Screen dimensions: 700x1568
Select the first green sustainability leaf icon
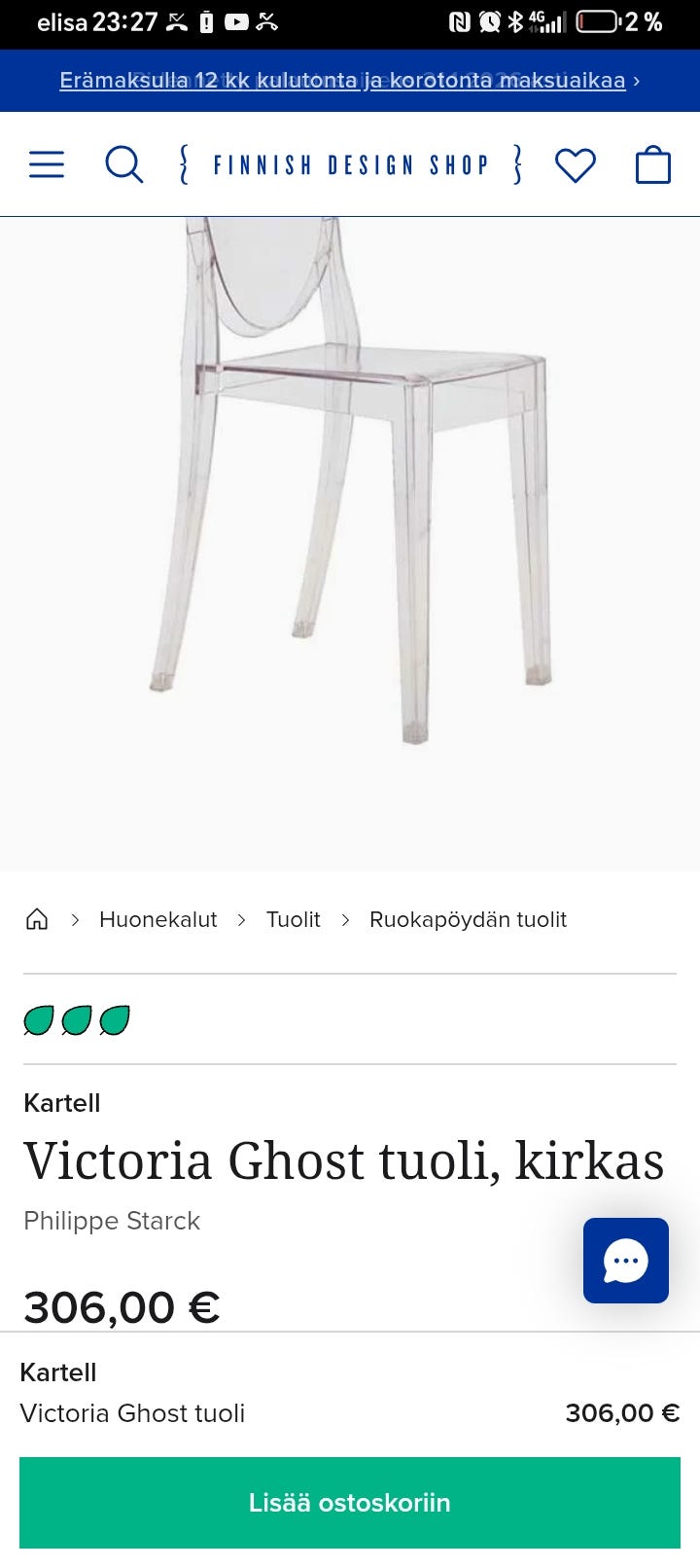point(37,1019)
